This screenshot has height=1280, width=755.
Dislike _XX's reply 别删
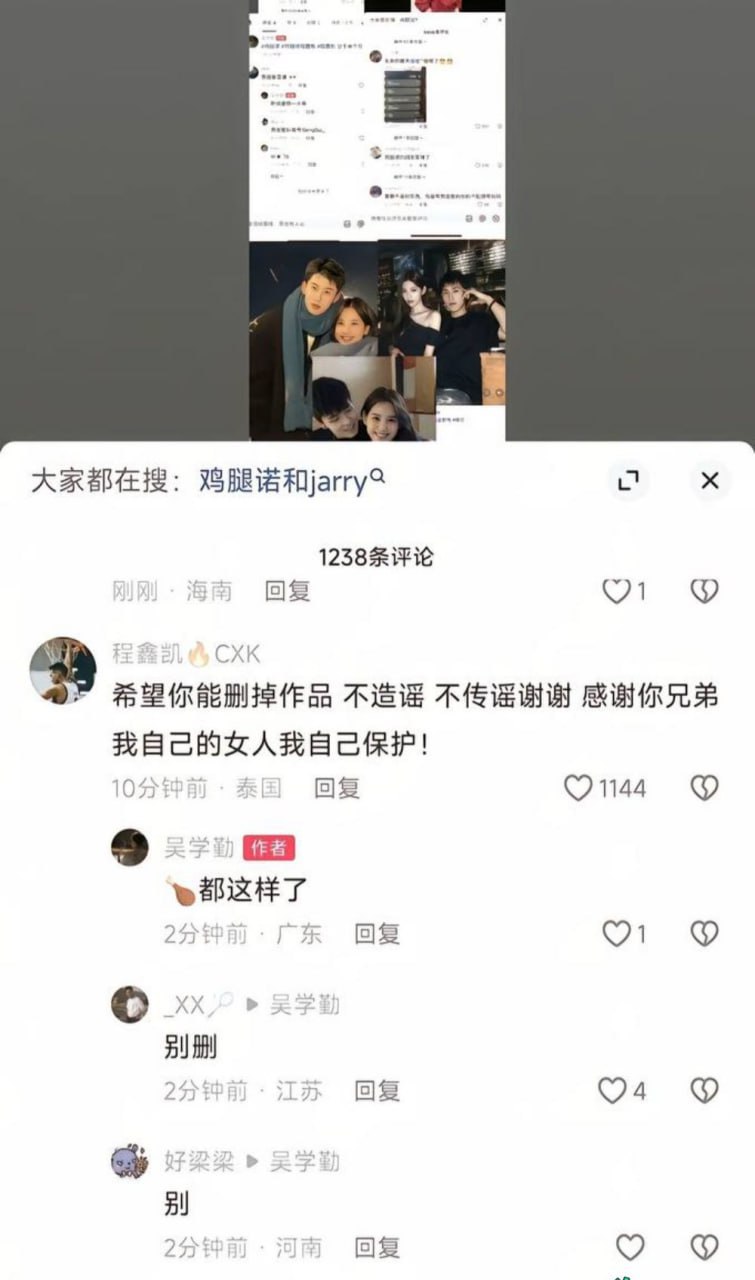pyautogui.click(x=705, y=1090)
